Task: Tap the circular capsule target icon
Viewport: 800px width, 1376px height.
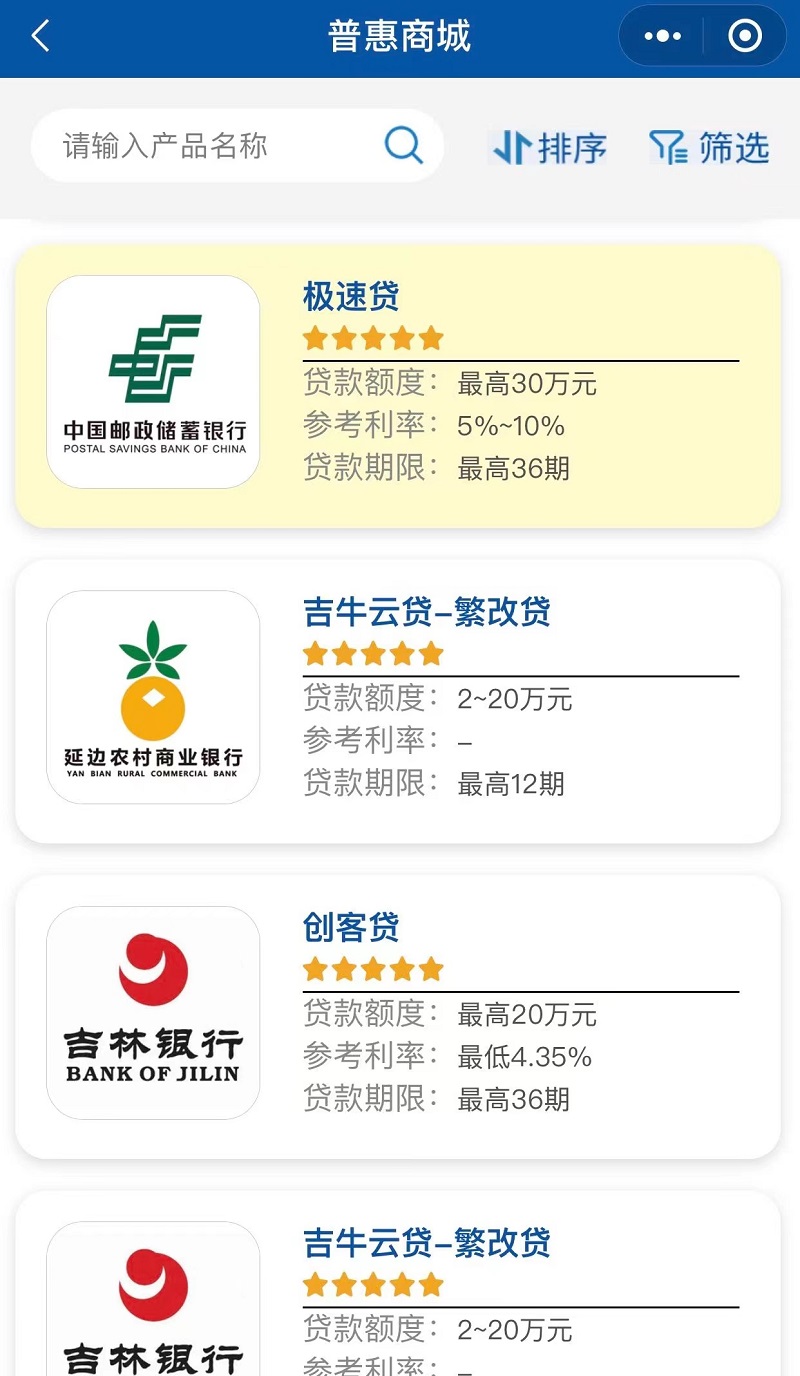Action: pos(744,35)
